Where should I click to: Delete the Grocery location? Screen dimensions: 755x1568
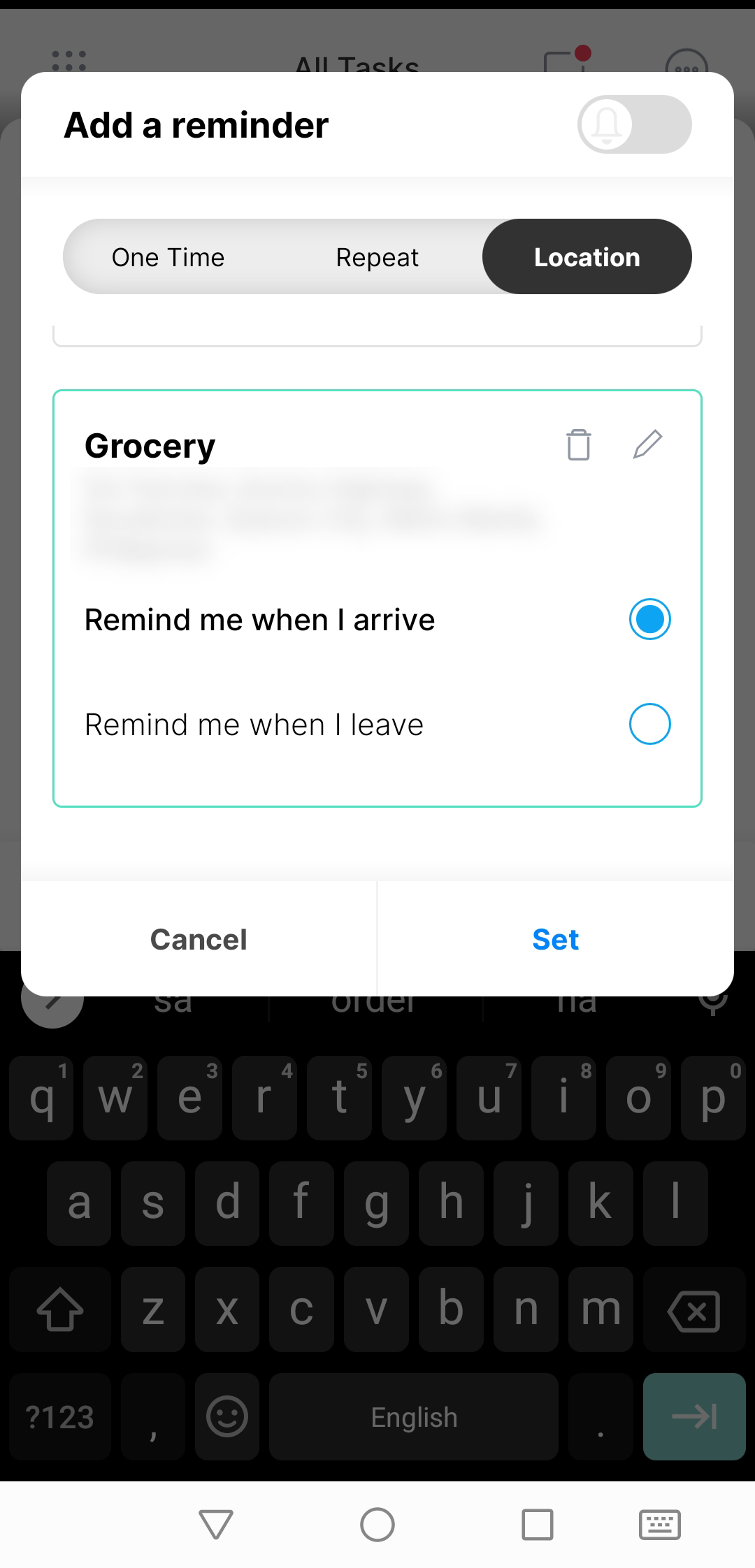(578, 444)
